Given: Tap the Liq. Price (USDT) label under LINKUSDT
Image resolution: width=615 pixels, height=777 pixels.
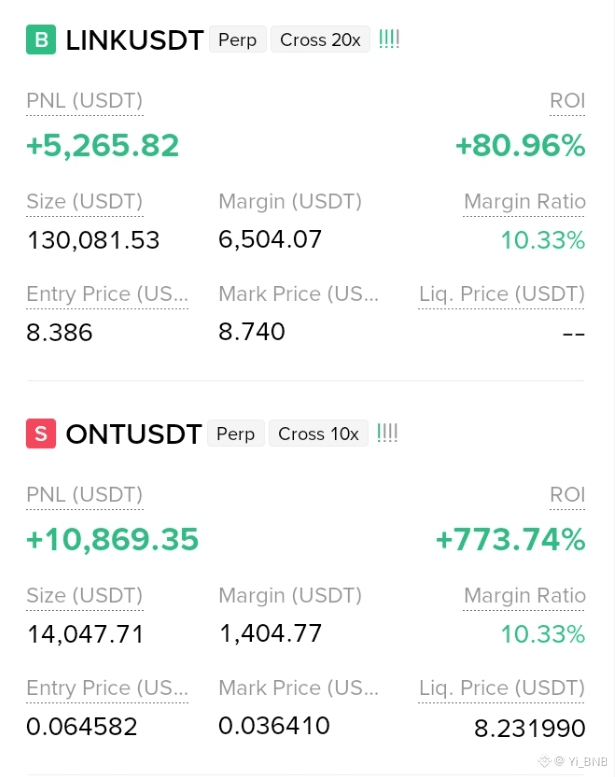Looking at the screenshot, I should [x=502, y=294].
